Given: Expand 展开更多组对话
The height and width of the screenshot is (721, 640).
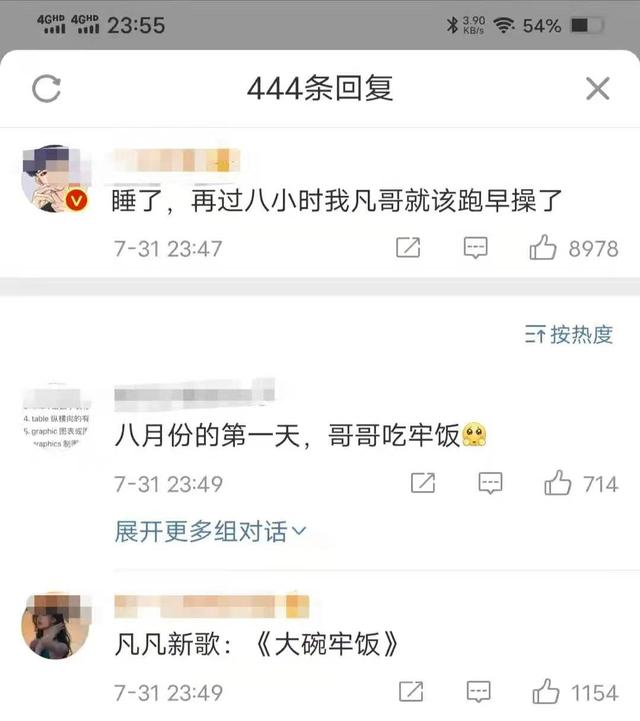Looking at the screenshot, I should point(210,531).
